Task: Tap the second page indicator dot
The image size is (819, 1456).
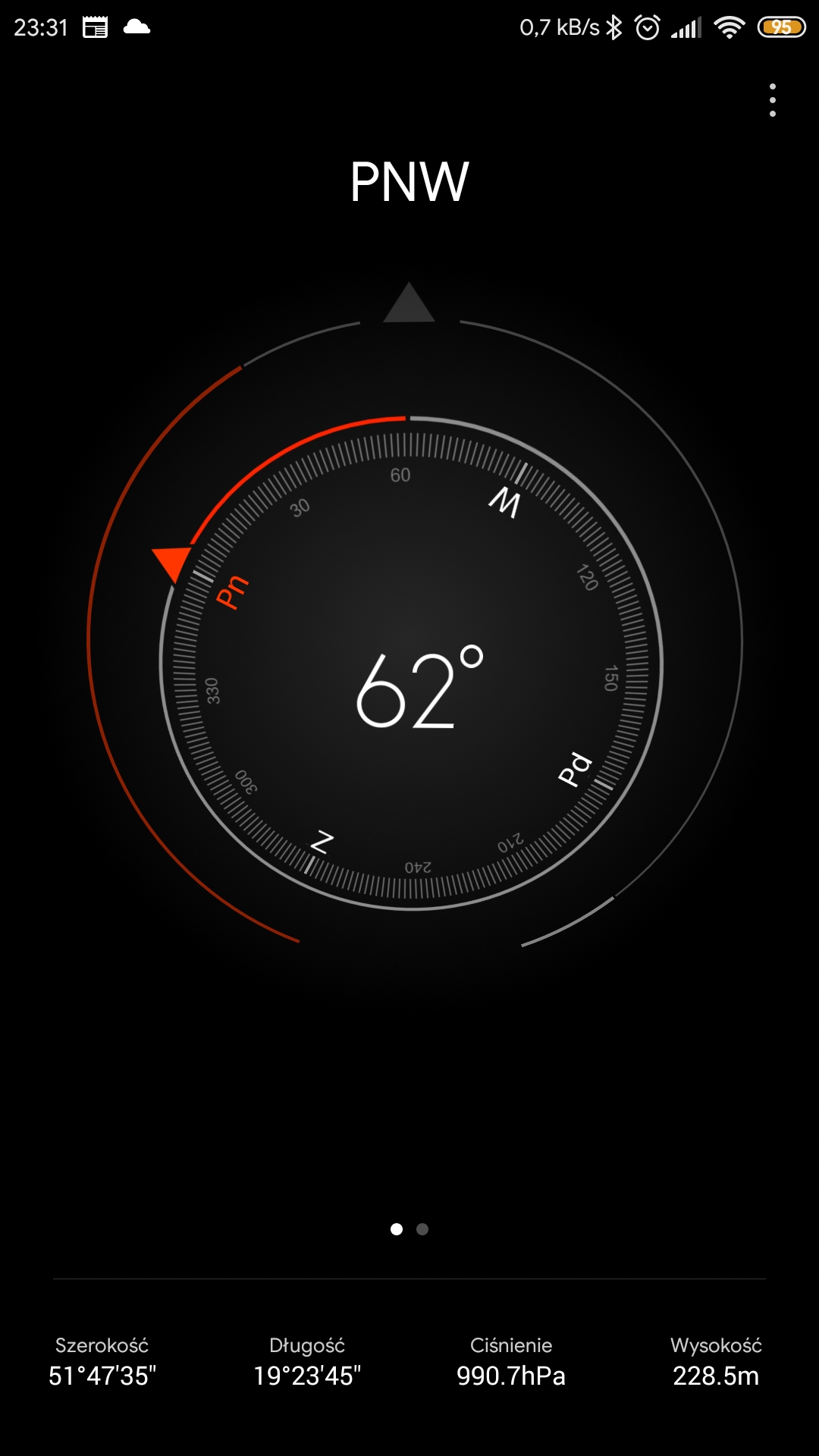Action: click(422, 1229)
